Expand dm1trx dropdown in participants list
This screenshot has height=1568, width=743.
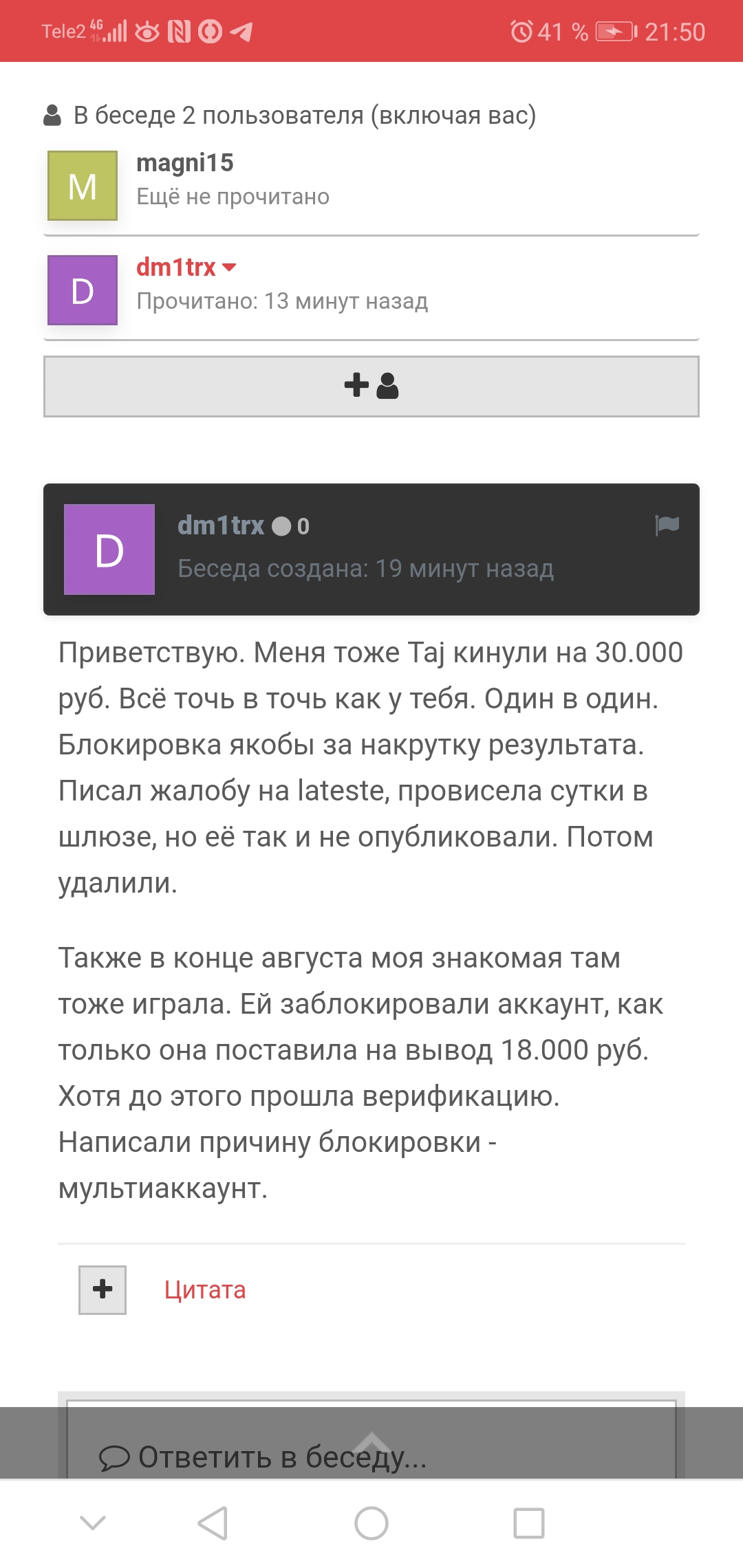pyautogui.click(x=230, y=267)
